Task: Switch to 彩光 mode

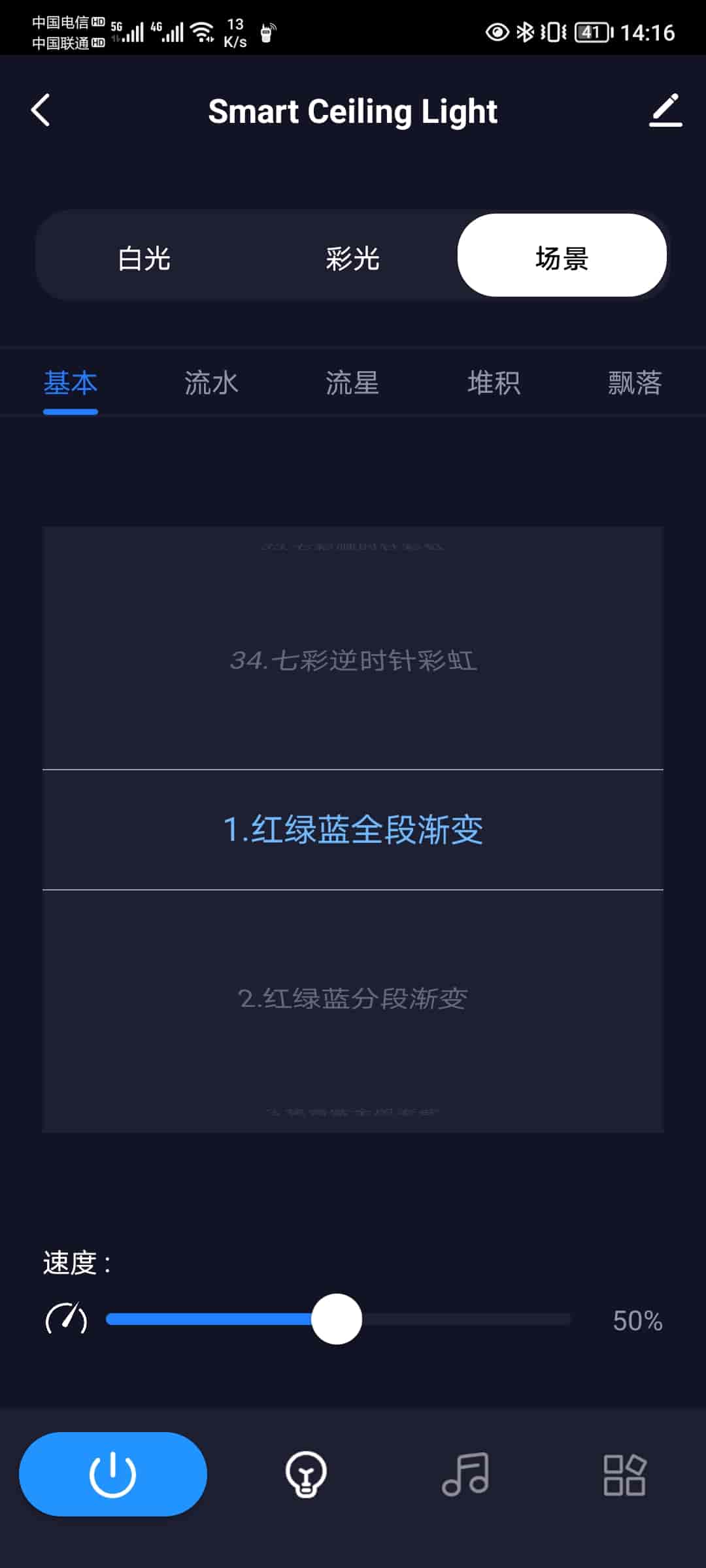Action: click(352, 258)
